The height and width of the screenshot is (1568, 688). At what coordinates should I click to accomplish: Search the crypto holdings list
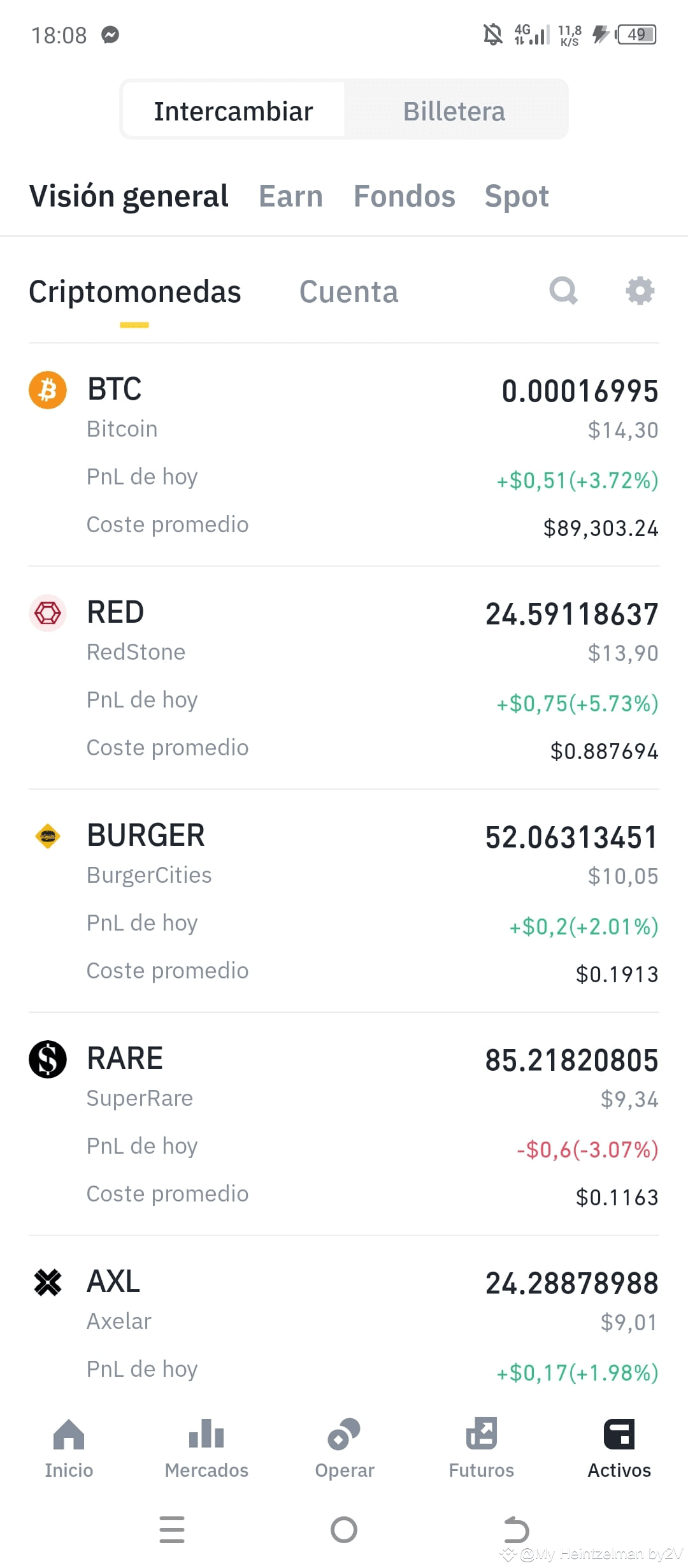[x=563, y=291]
